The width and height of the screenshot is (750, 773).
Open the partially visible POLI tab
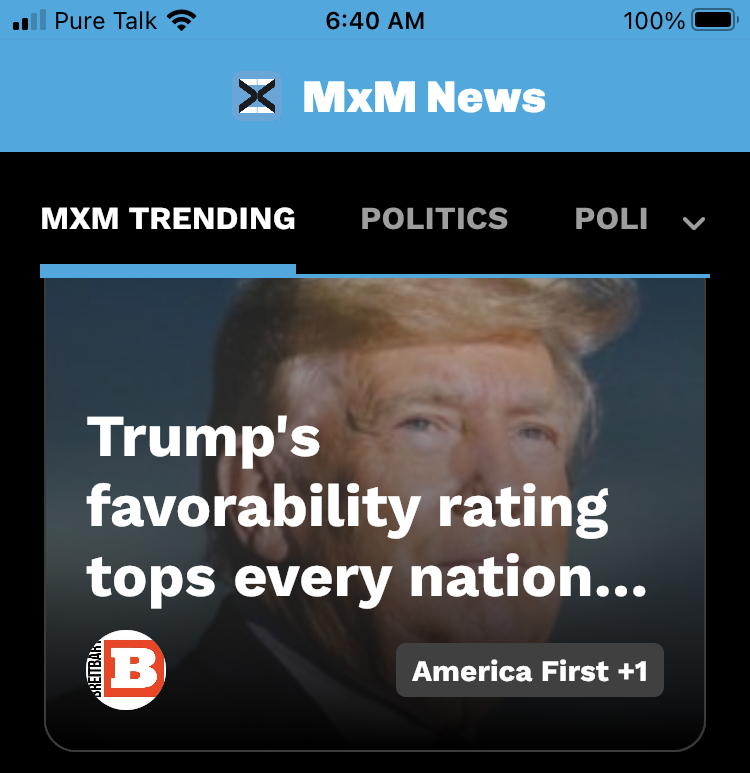611,219
